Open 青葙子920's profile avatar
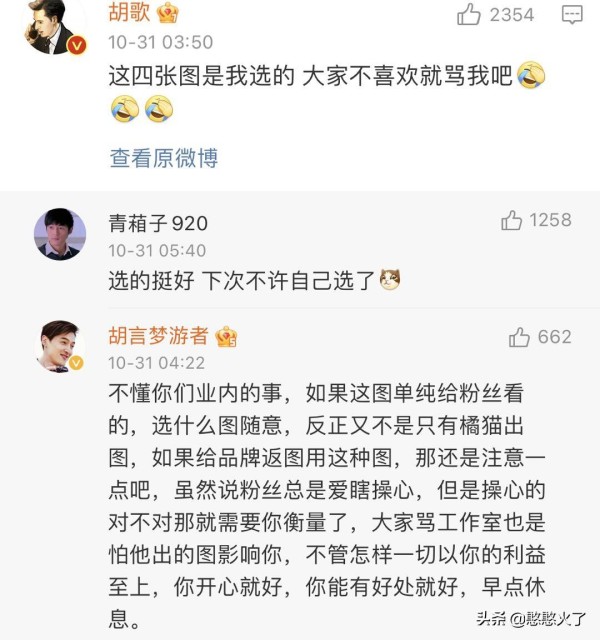This screenshot has height=640, width=600. point(59,235)
